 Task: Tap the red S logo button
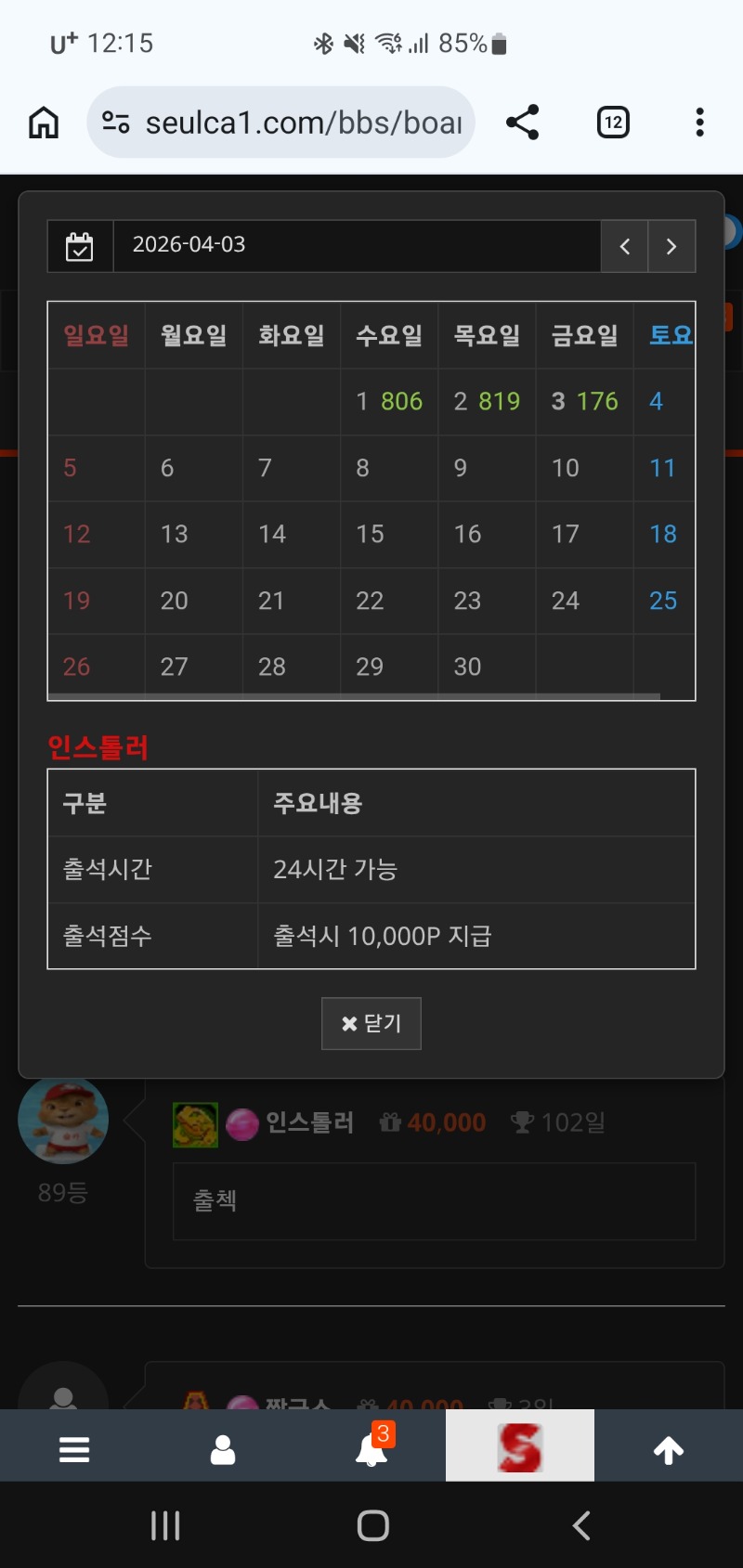click(x=520, y=1446)
